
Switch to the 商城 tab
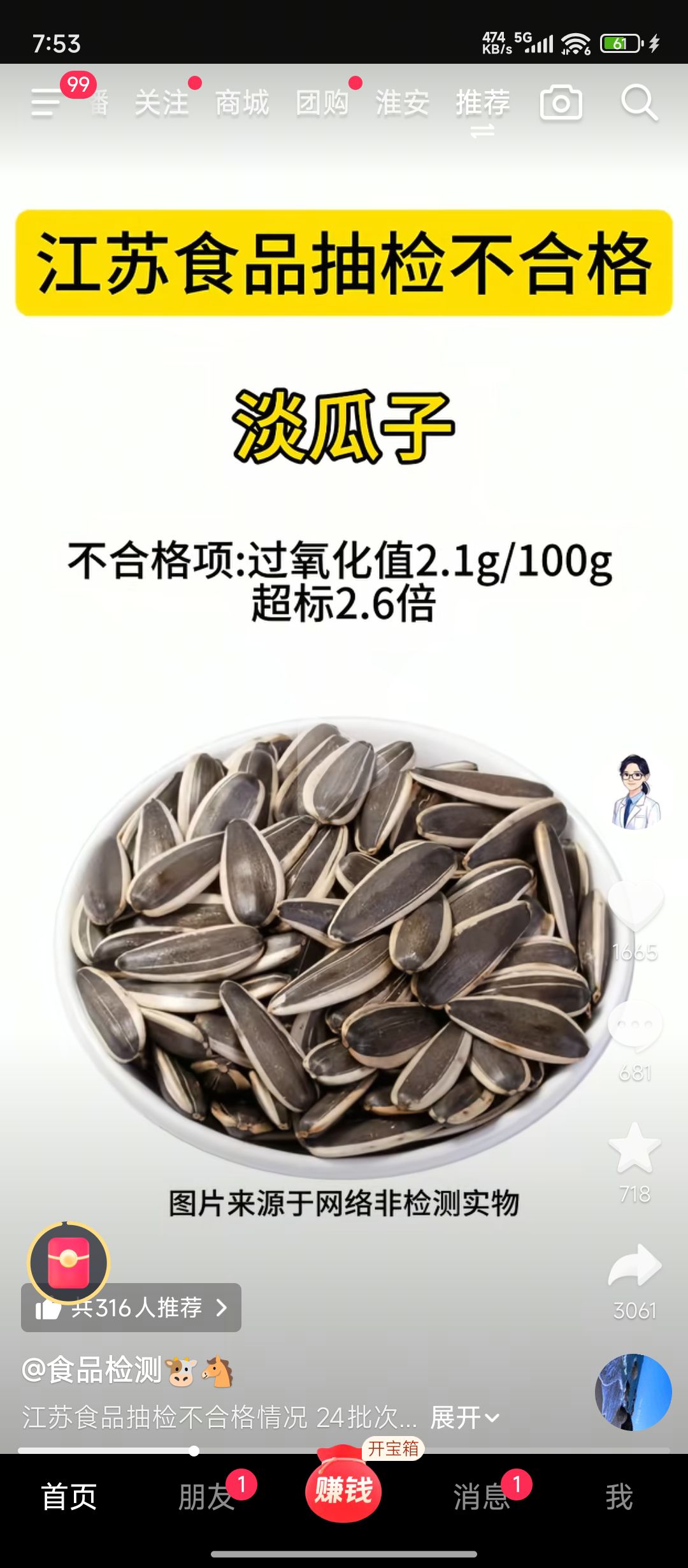pos(242,103)
